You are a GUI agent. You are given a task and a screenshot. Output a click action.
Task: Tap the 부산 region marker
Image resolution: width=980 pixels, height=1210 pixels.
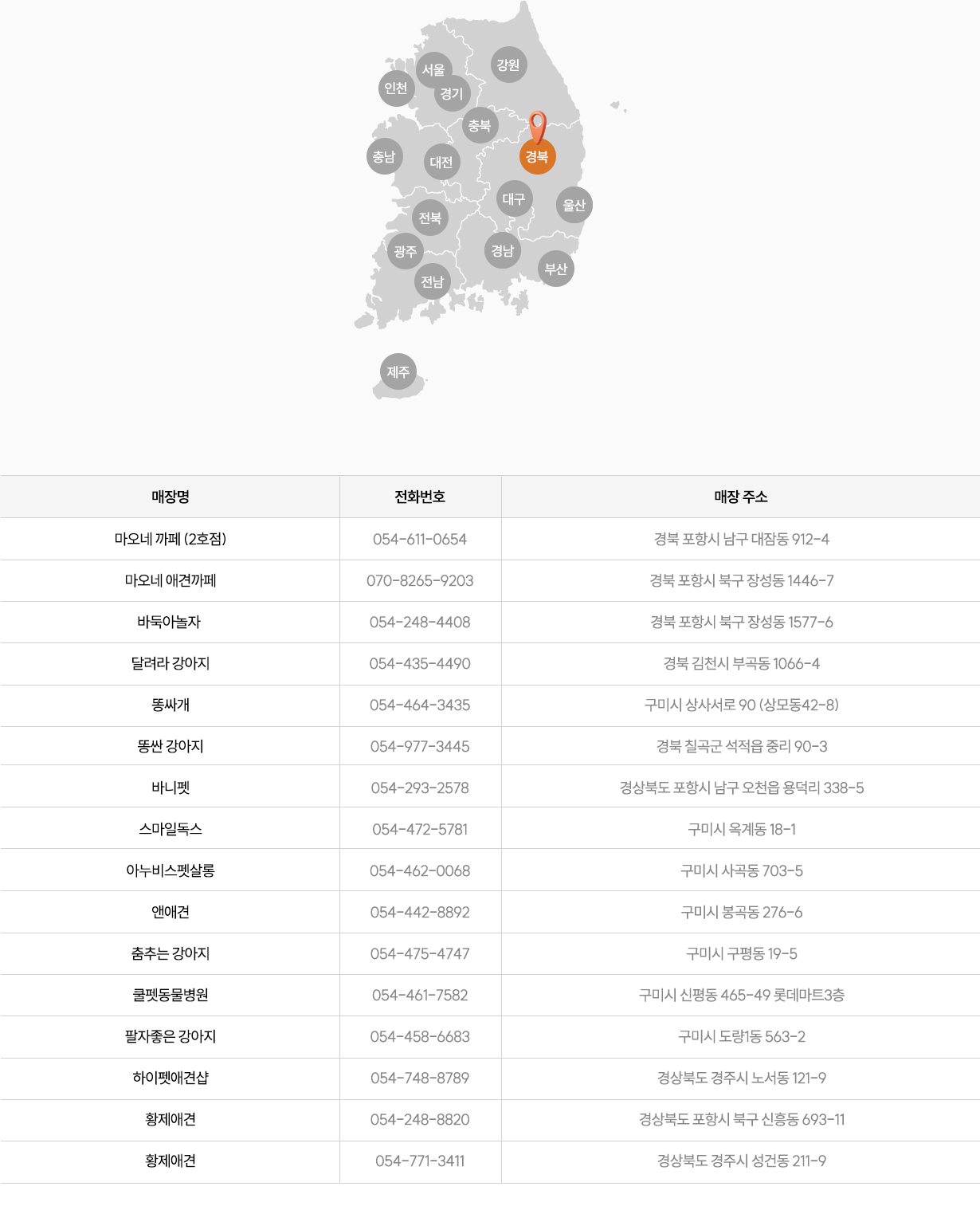pyautogui.click(x=556, y=269)
